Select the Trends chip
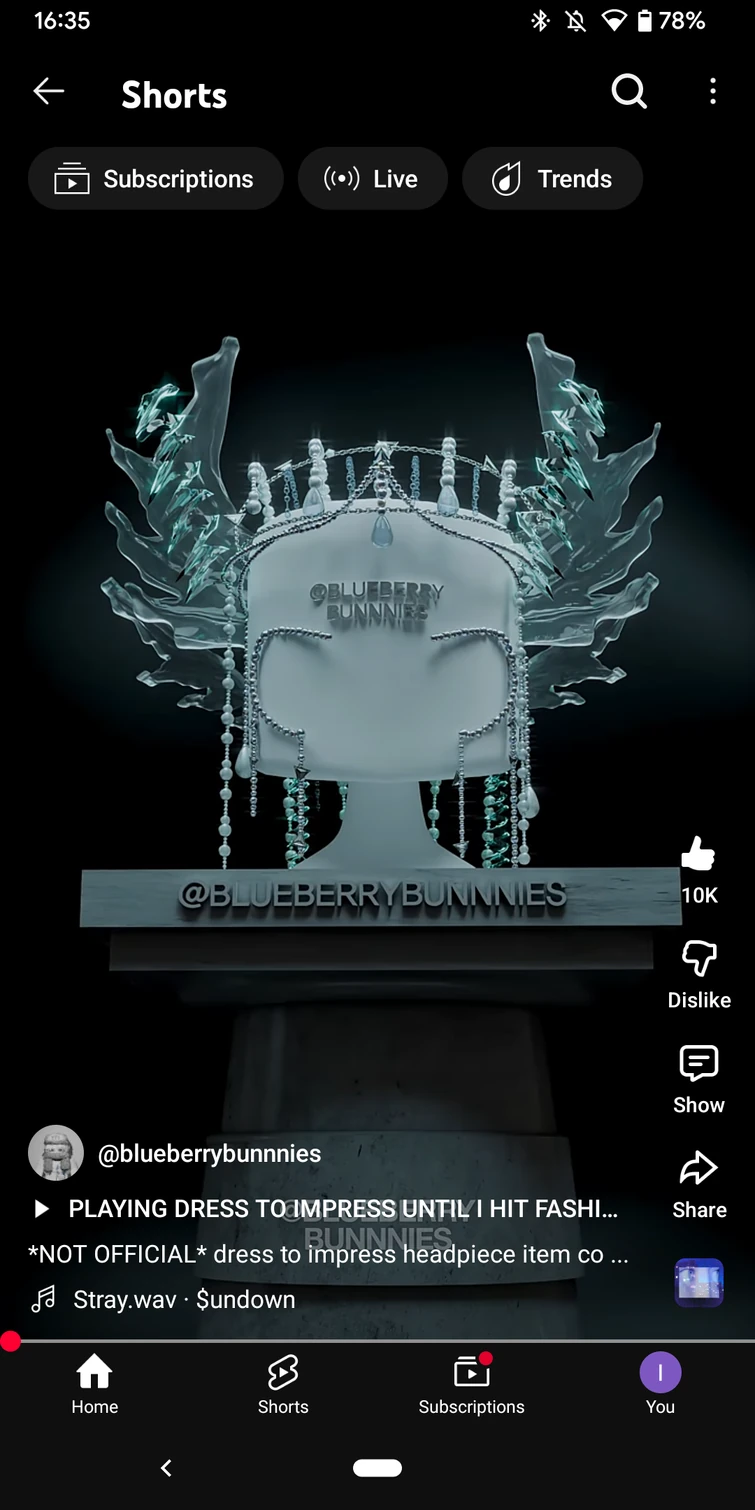755x1510 pixels. pos(552,179)
